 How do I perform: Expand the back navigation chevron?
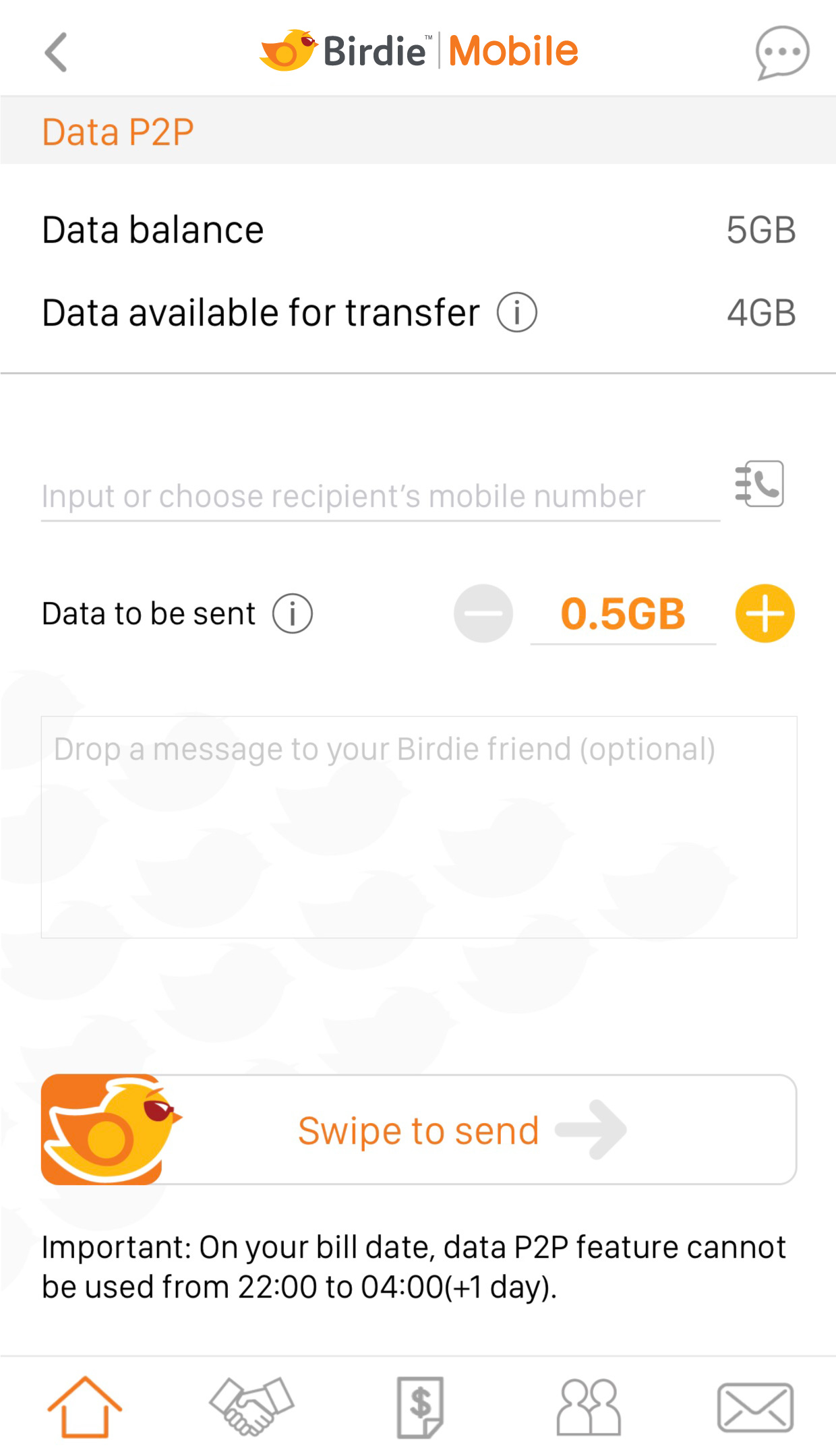click(57, 53)
